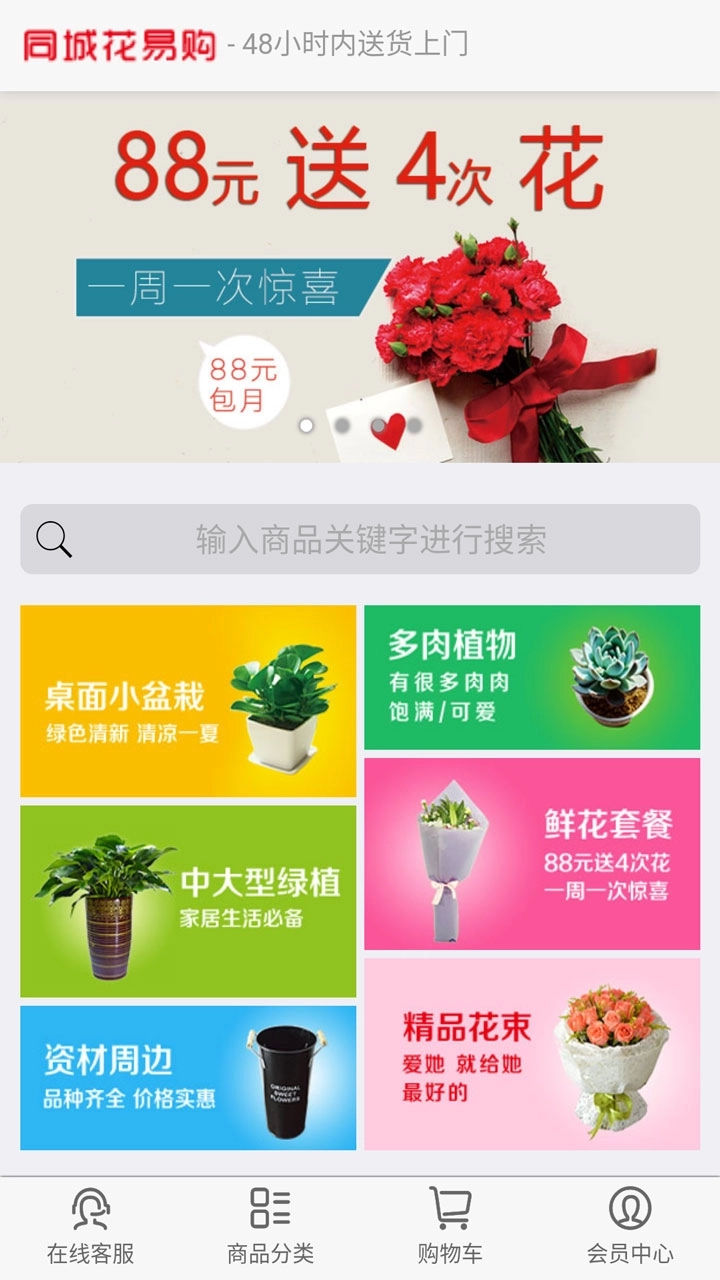This screenshot has height=1280, width=720.
Task: Contact 在线客服 online support
Action: click(x=90, y=1226)
